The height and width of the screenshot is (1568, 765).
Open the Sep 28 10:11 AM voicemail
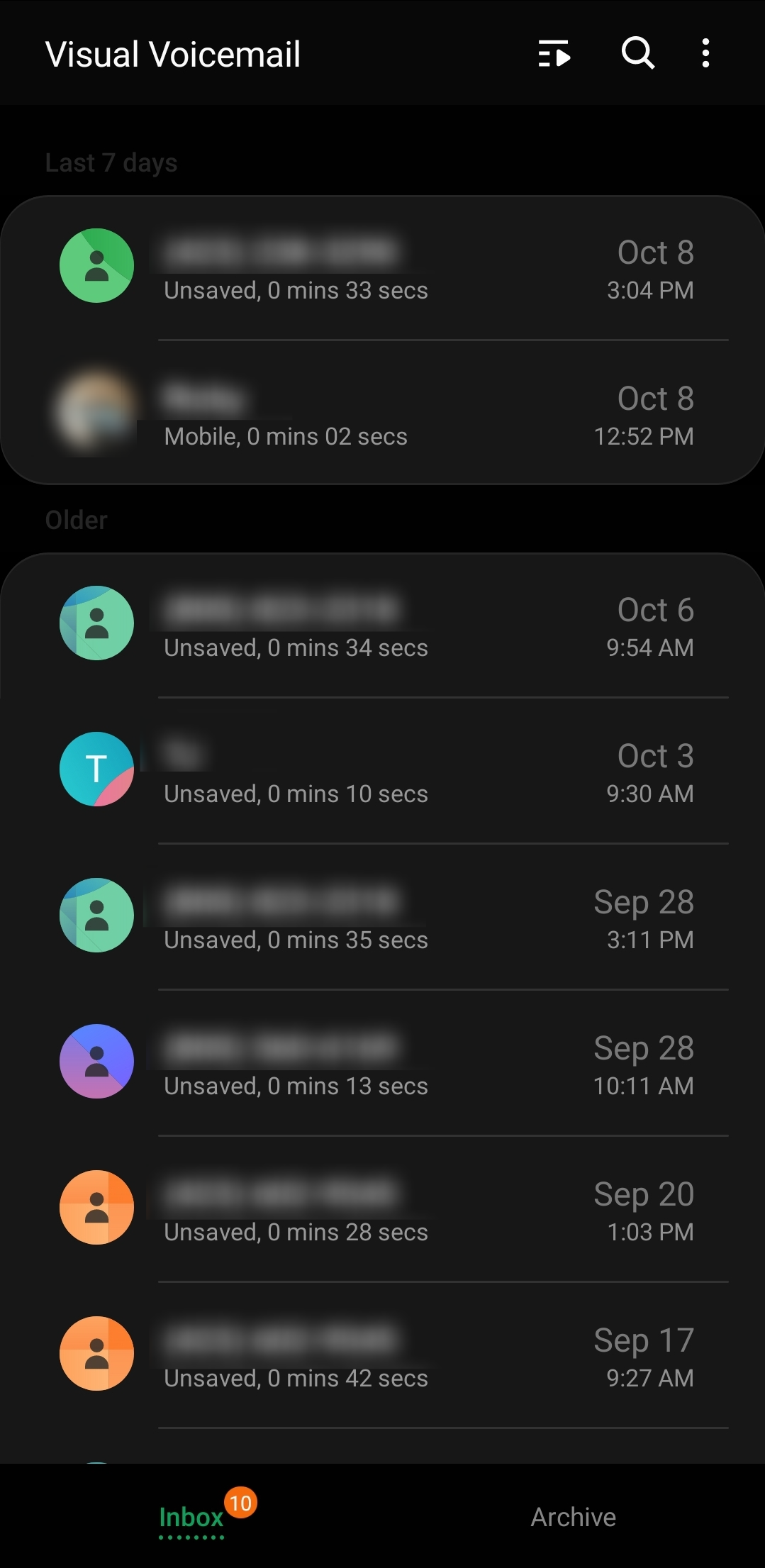point(383,1065)
